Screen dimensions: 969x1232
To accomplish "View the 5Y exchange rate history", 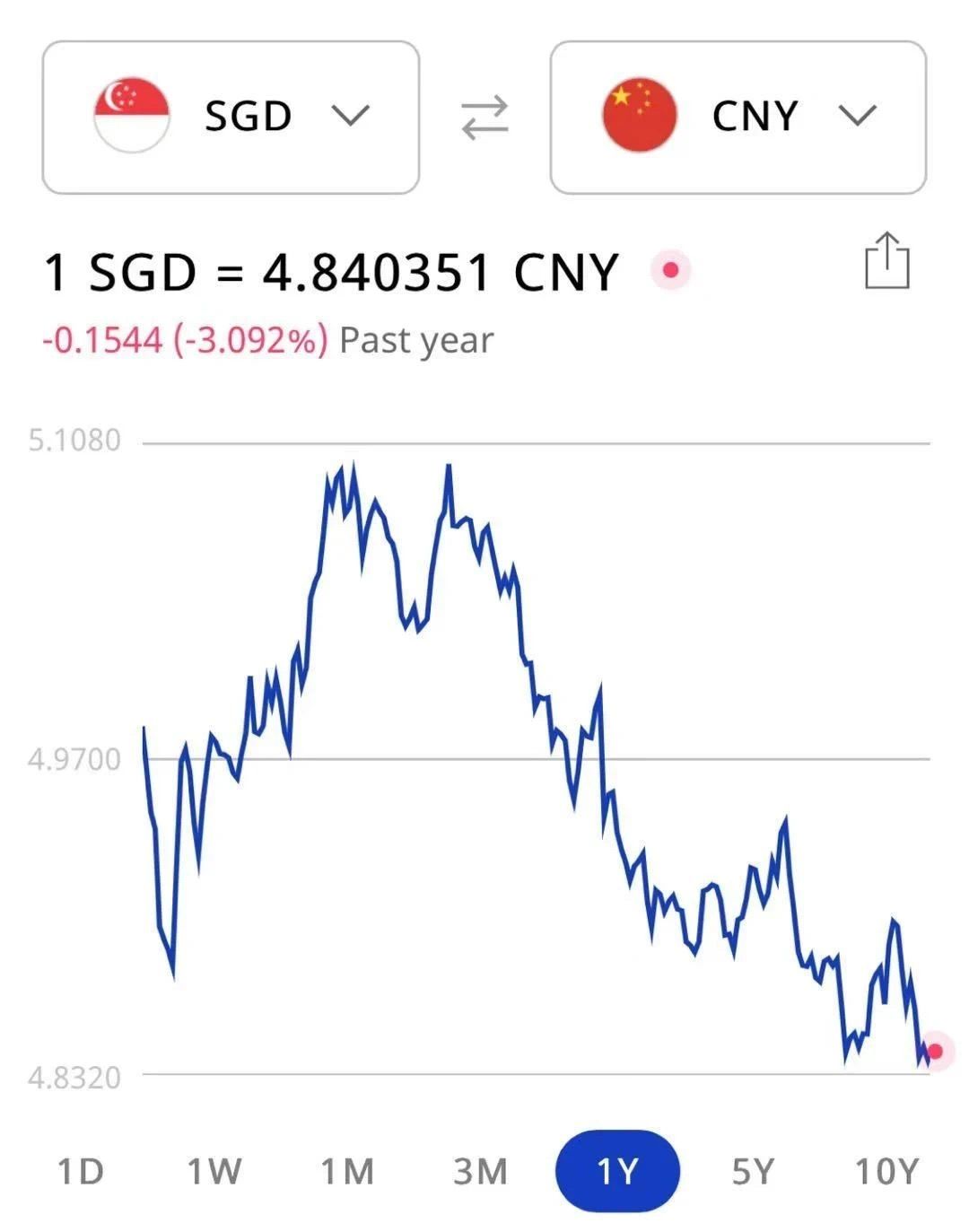I will click(x=754, y=1171).
